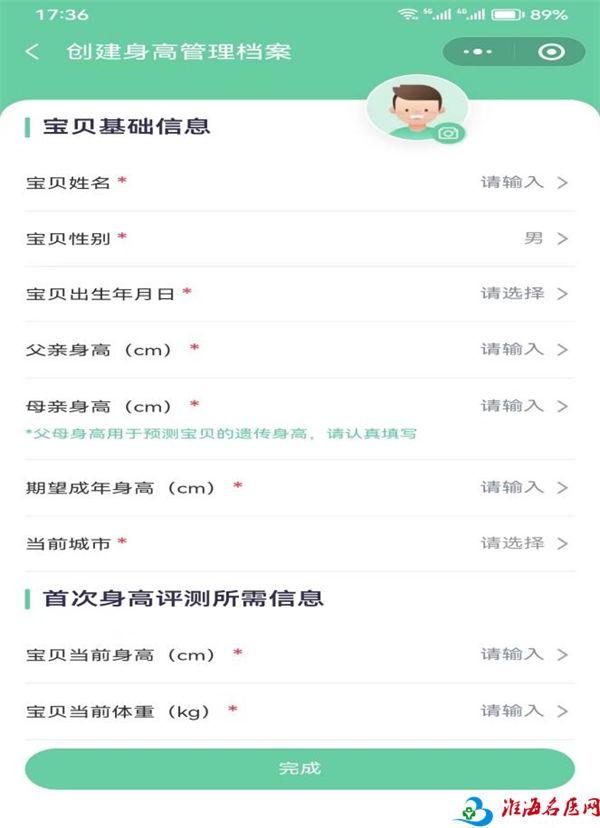
Task: Enter 宝贝当前身高 (cm)
Action: pos(522,654)
